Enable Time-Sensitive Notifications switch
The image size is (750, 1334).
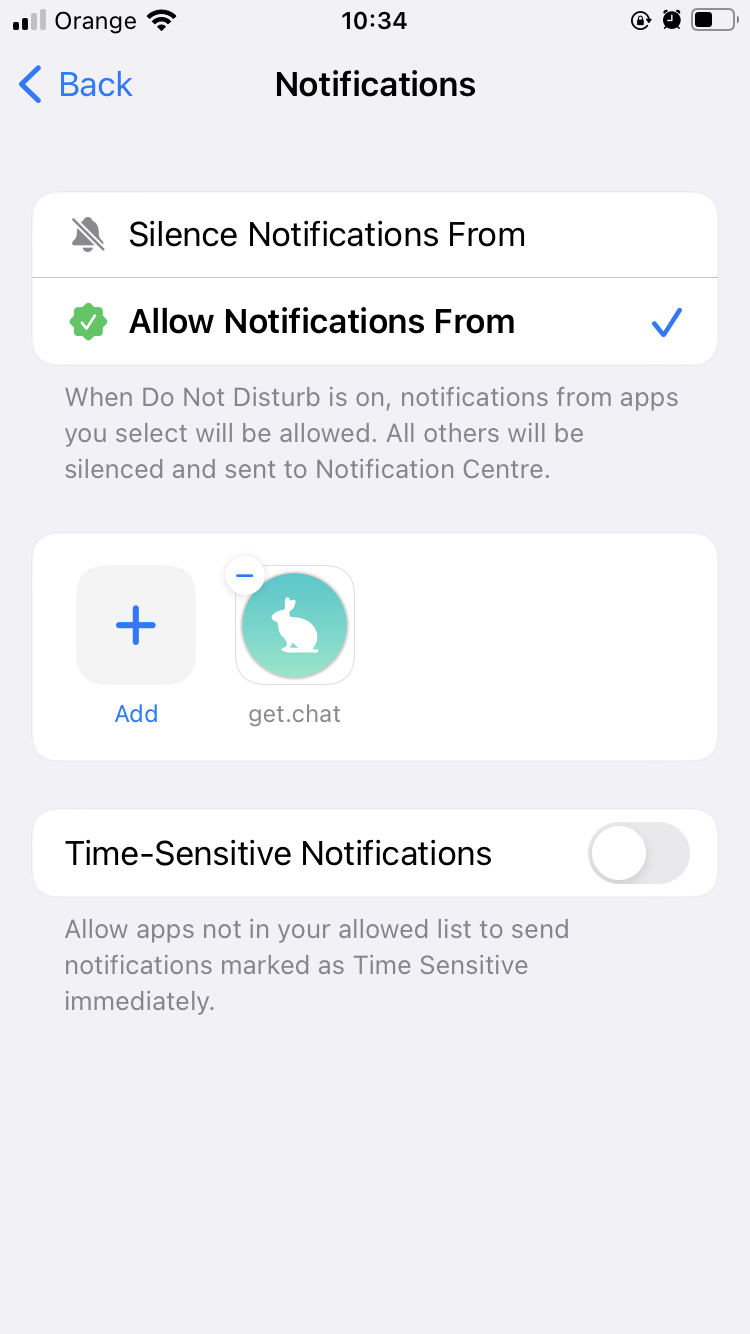tap(638, 853)
